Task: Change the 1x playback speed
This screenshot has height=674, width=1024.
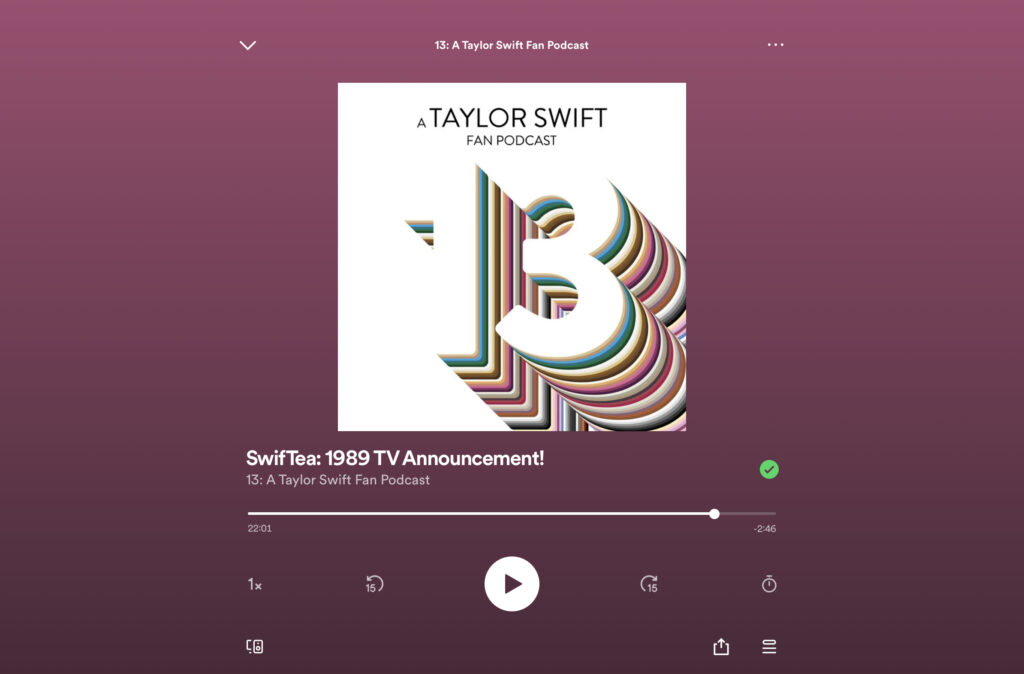Action: click(x=255, y=585)
